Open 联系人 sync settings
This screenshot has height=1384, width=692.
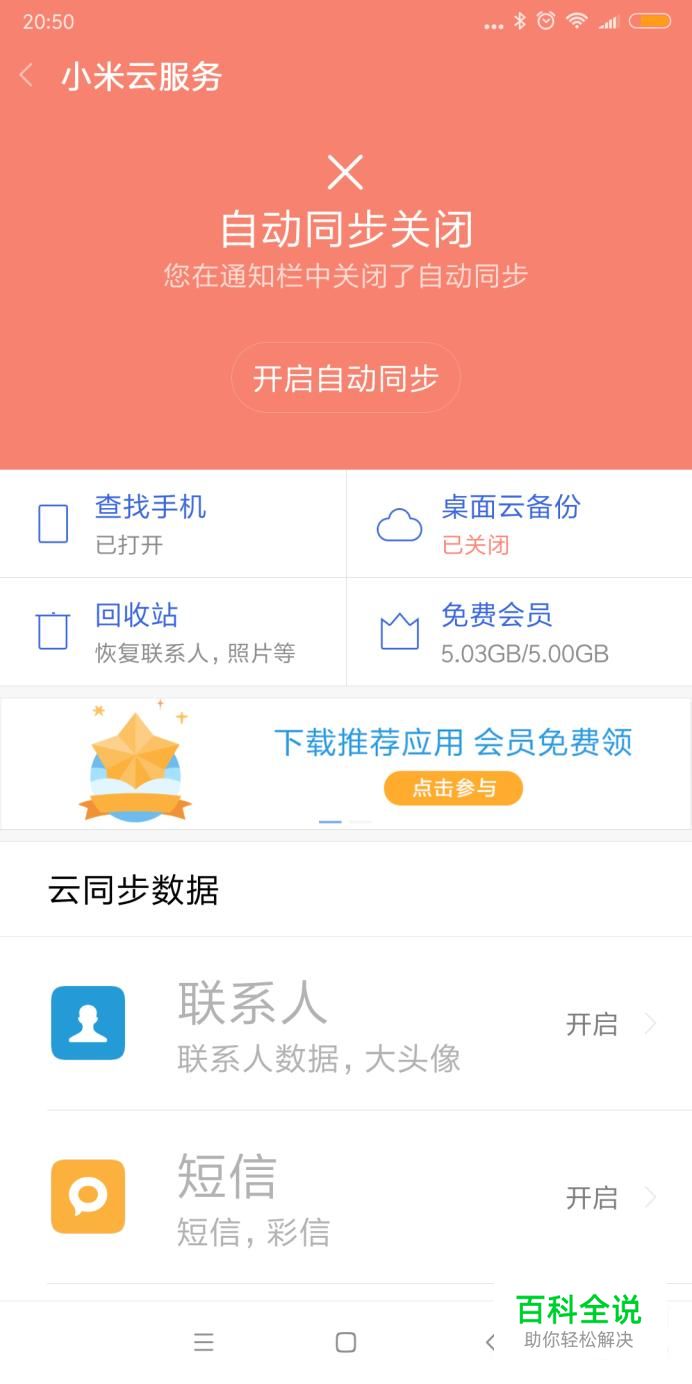click(x=346, y=1024)
